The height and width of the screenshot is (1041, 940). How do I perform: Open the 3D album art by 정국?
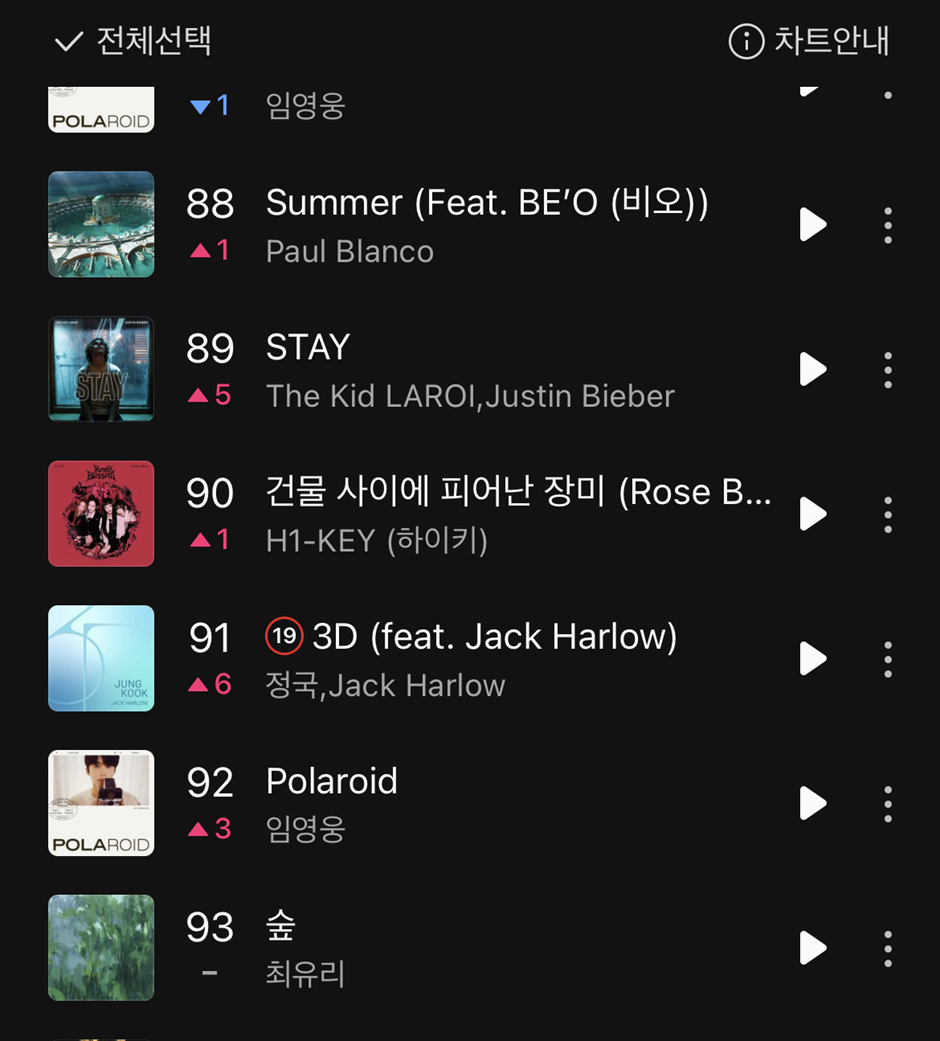(101, 659)
